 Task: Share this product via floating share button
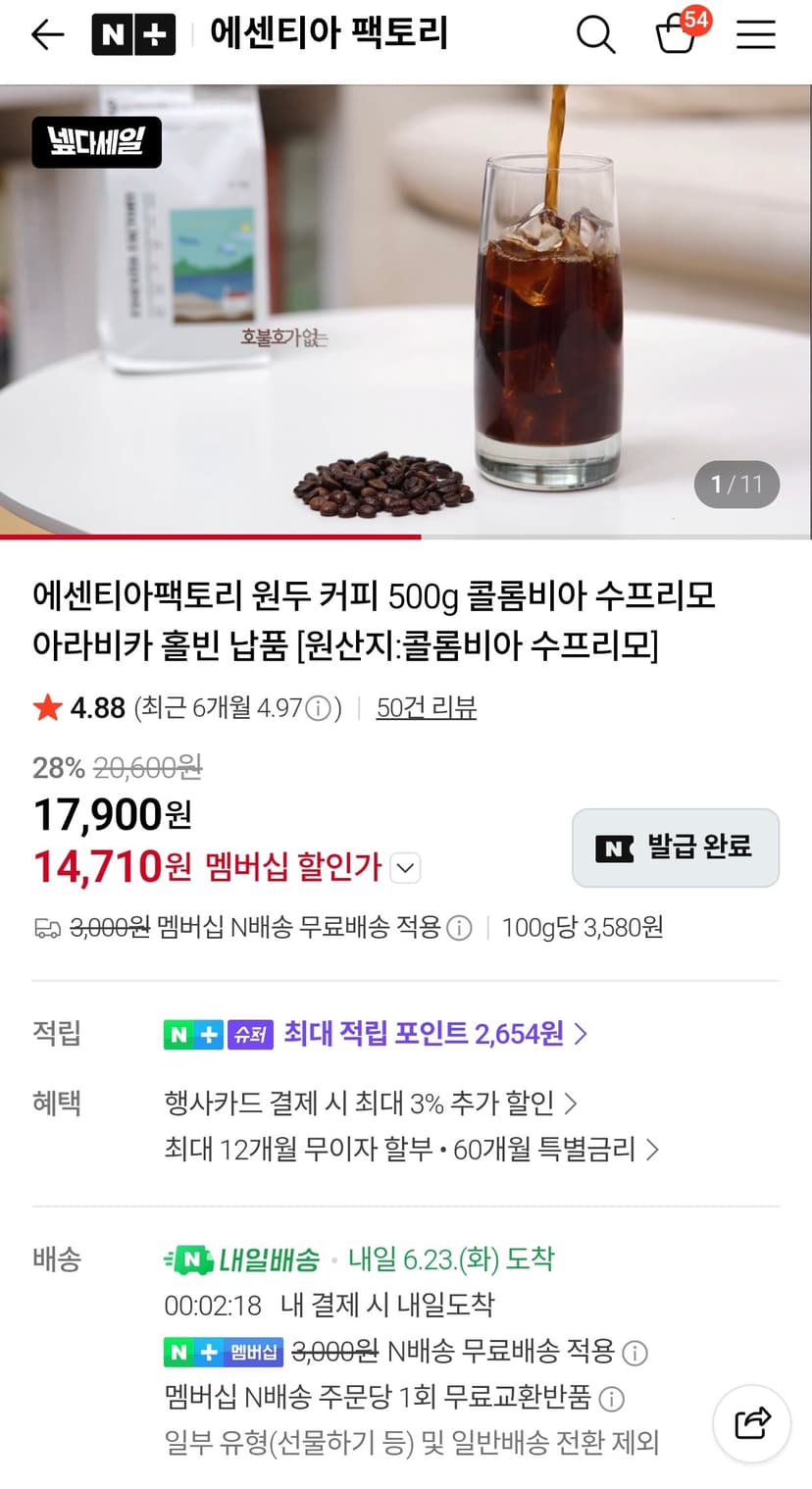click(x=752, y=1422)
